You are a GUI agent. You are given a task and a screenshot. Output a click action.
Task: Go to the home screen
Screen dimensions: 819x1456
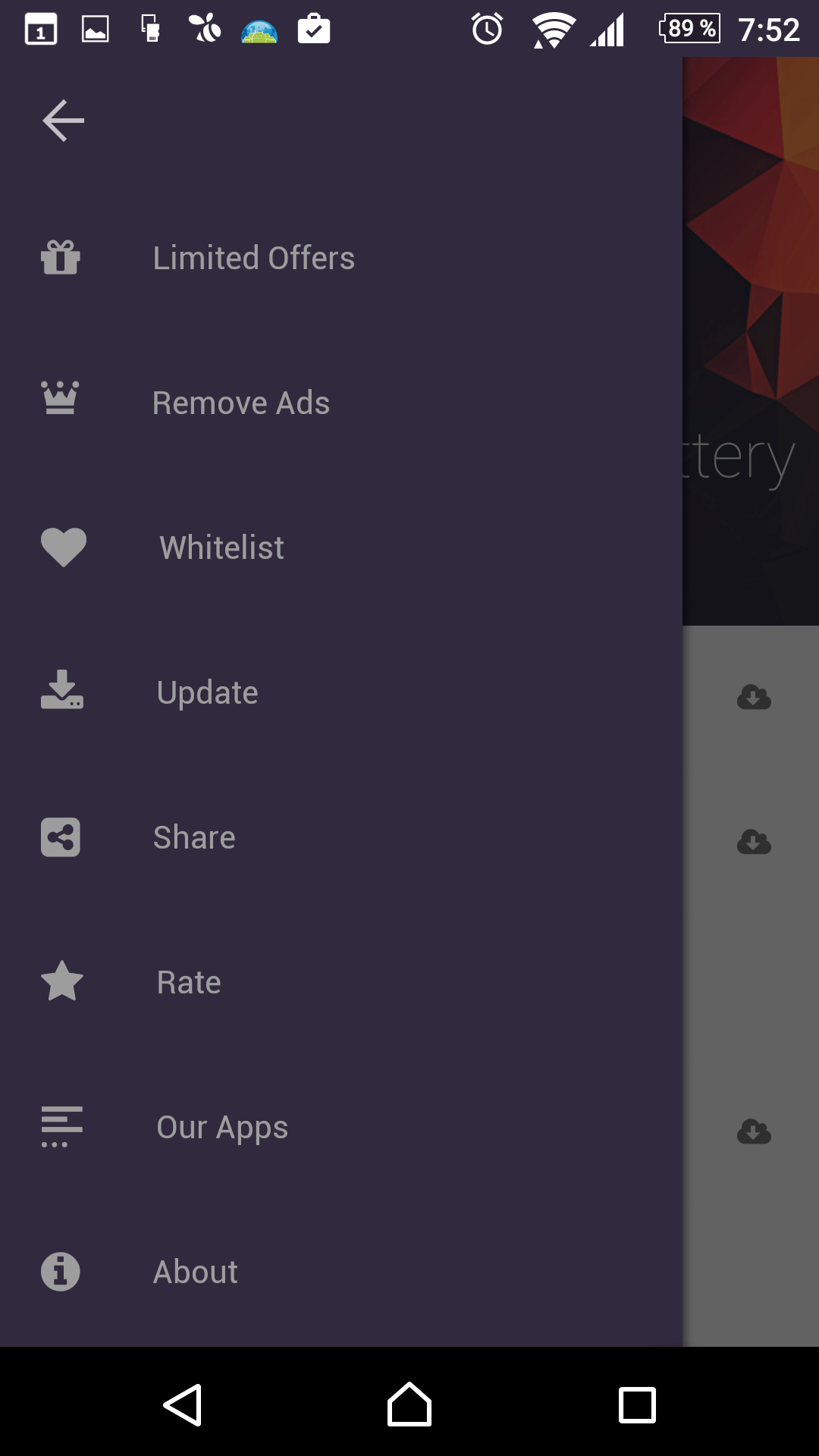pyautogui.click(x=409, y=1404)
